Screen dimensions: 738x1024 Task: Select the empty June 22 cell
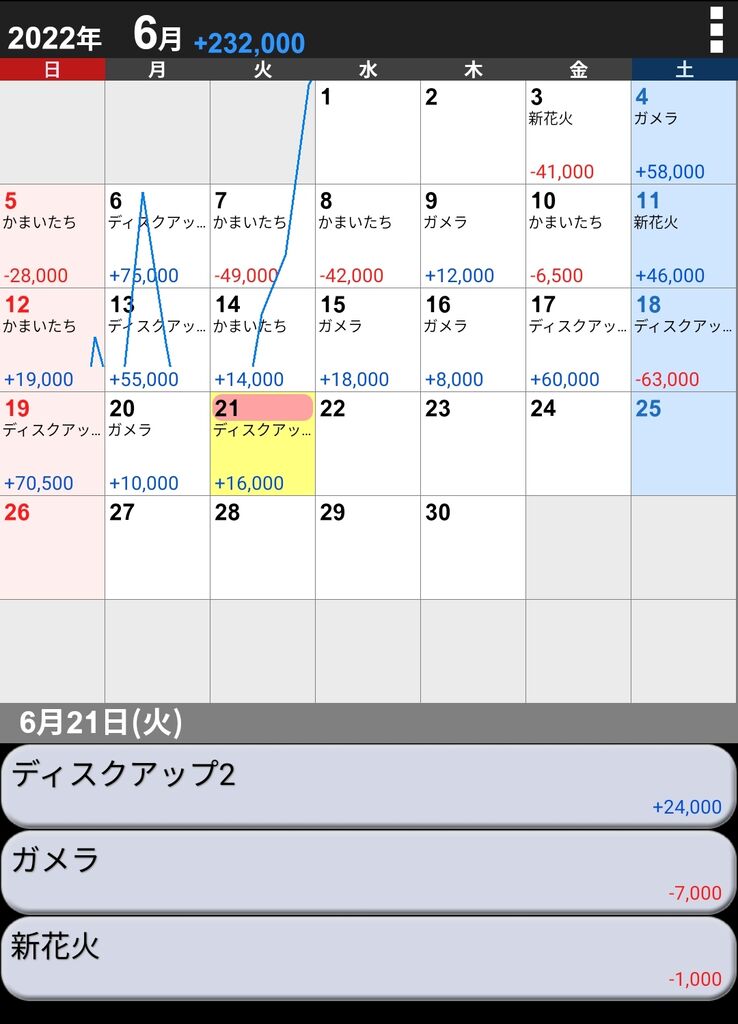coord(367,444)
